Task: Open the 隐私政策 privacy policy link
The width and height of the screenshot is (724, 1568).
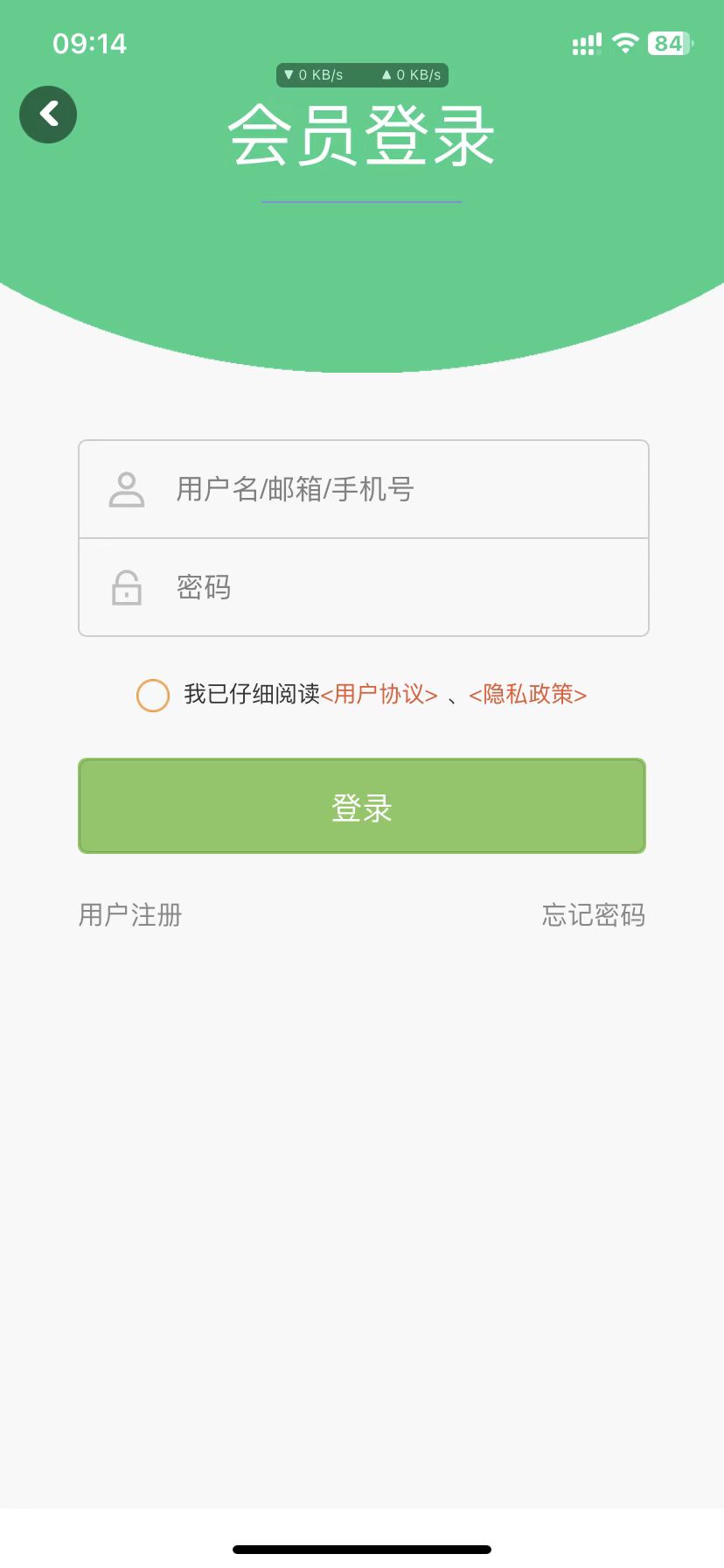Action: tap(527, 695)
